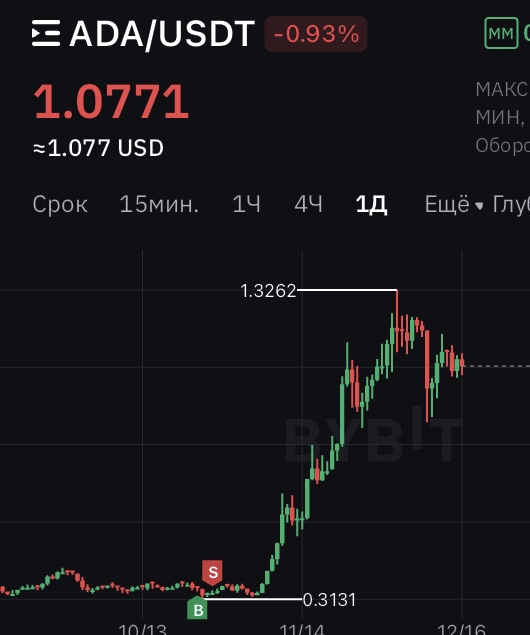
Task: Switch to the Срок view
Action: [x=60, y=204]
